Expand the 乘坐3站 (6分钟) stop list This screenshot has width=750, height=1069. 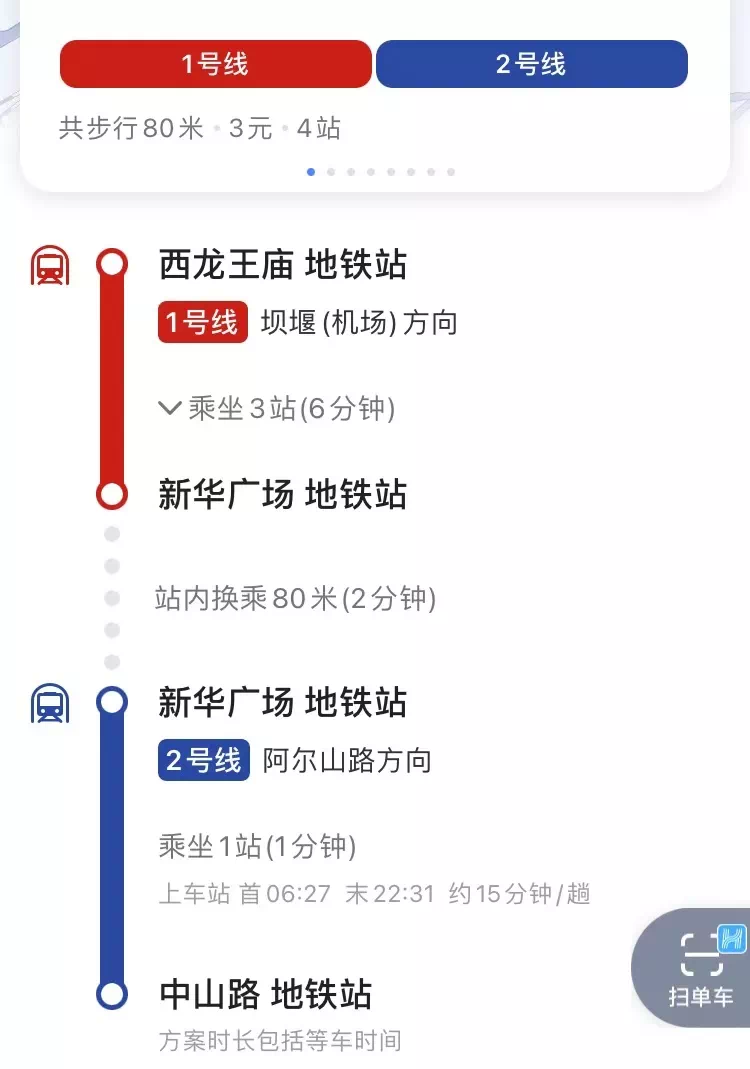pyautogui.click(x=276, y=408)
